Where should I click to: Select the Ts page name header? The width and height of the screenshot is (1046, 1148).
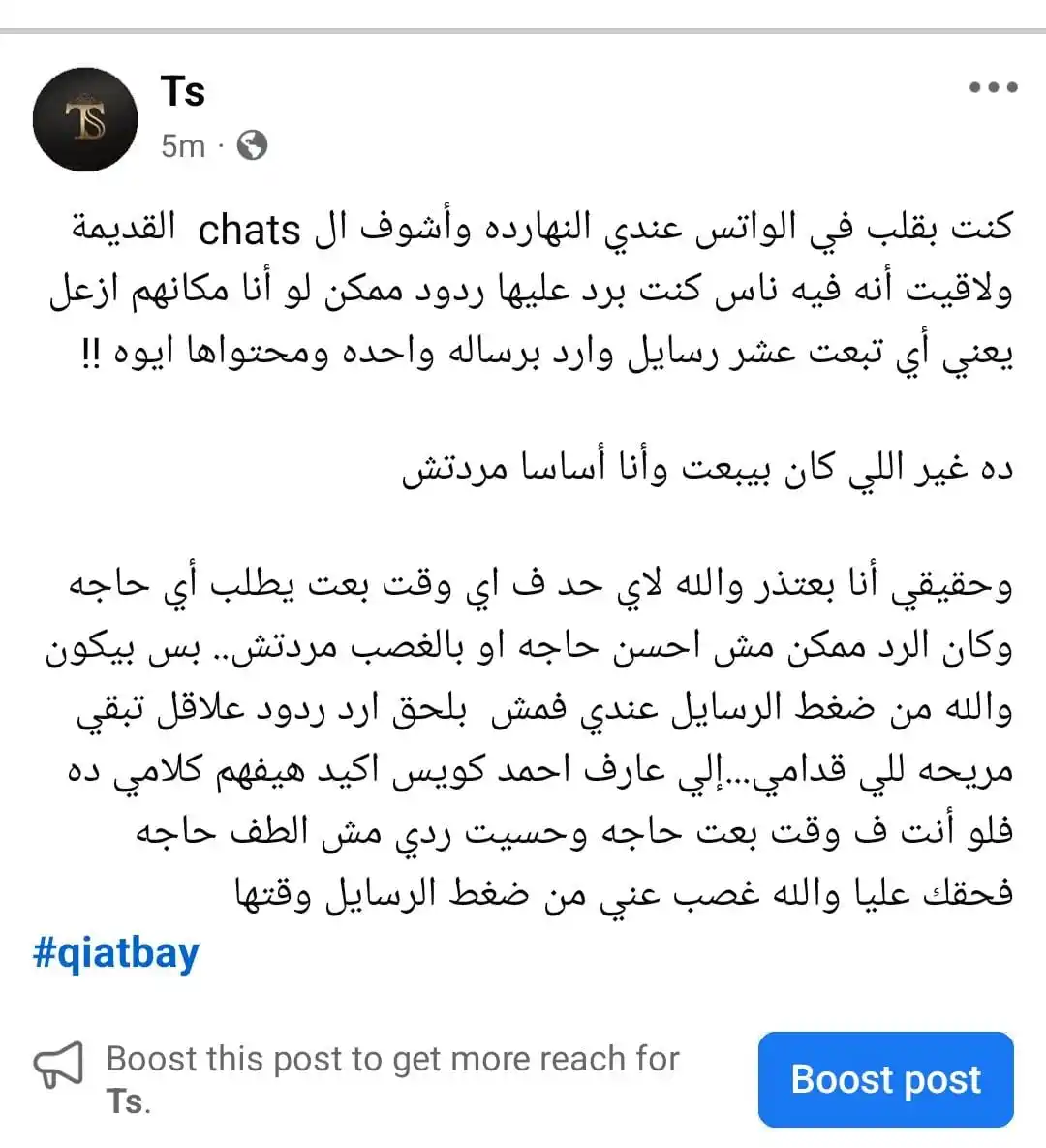(x=185, y=92)
